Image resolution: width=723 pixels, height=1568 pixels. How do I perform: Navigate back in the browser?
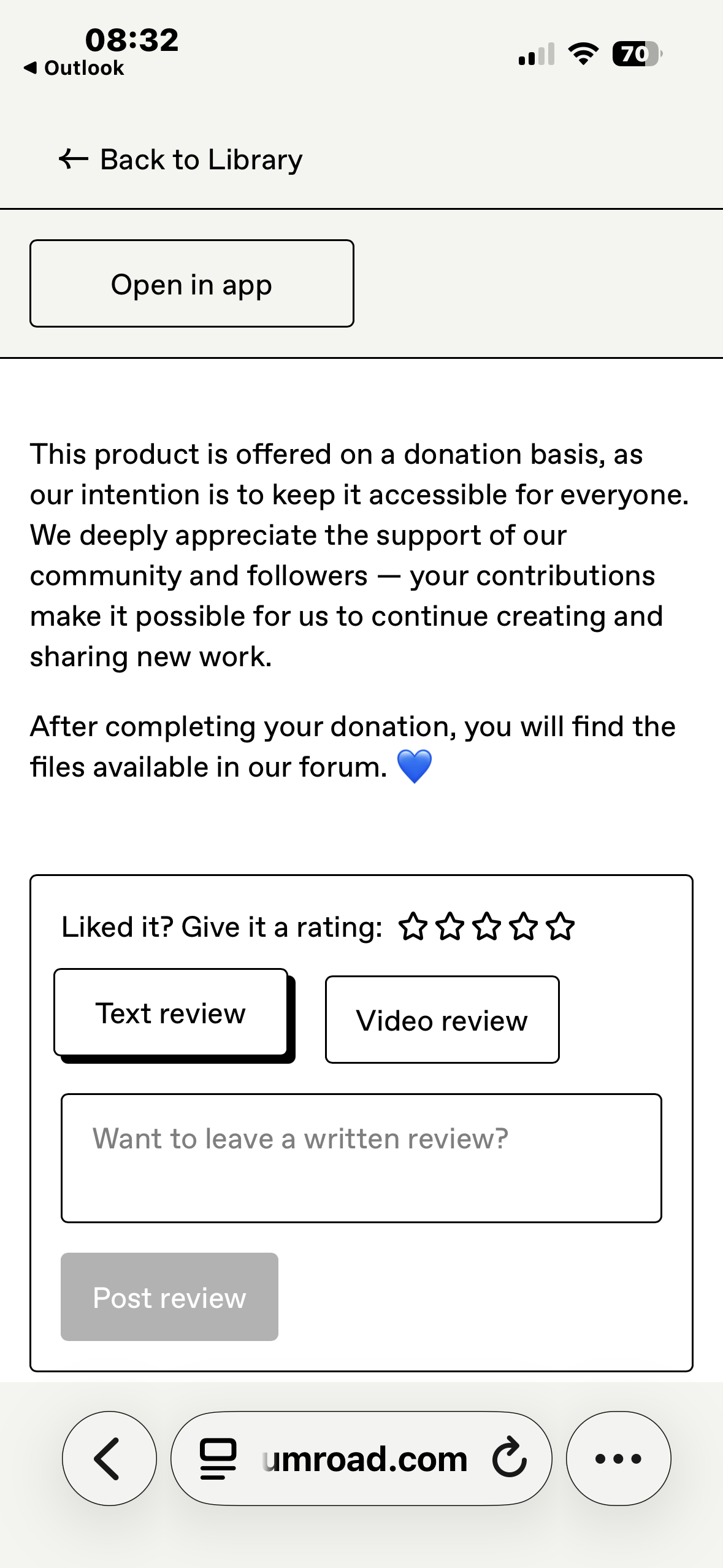(x=109, y=1459)
